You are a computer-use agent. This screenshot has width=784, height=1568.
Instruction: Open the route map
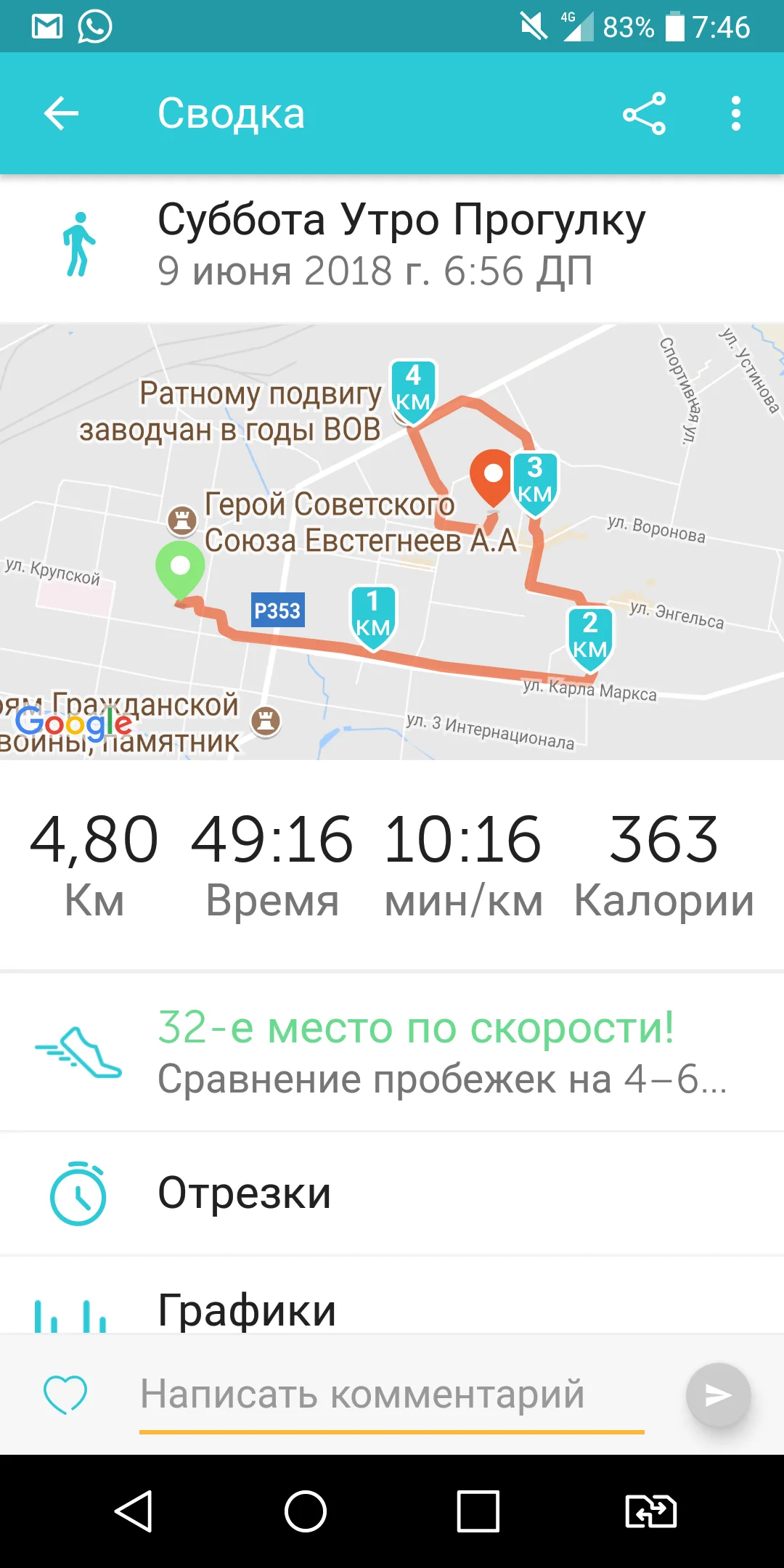392,541
